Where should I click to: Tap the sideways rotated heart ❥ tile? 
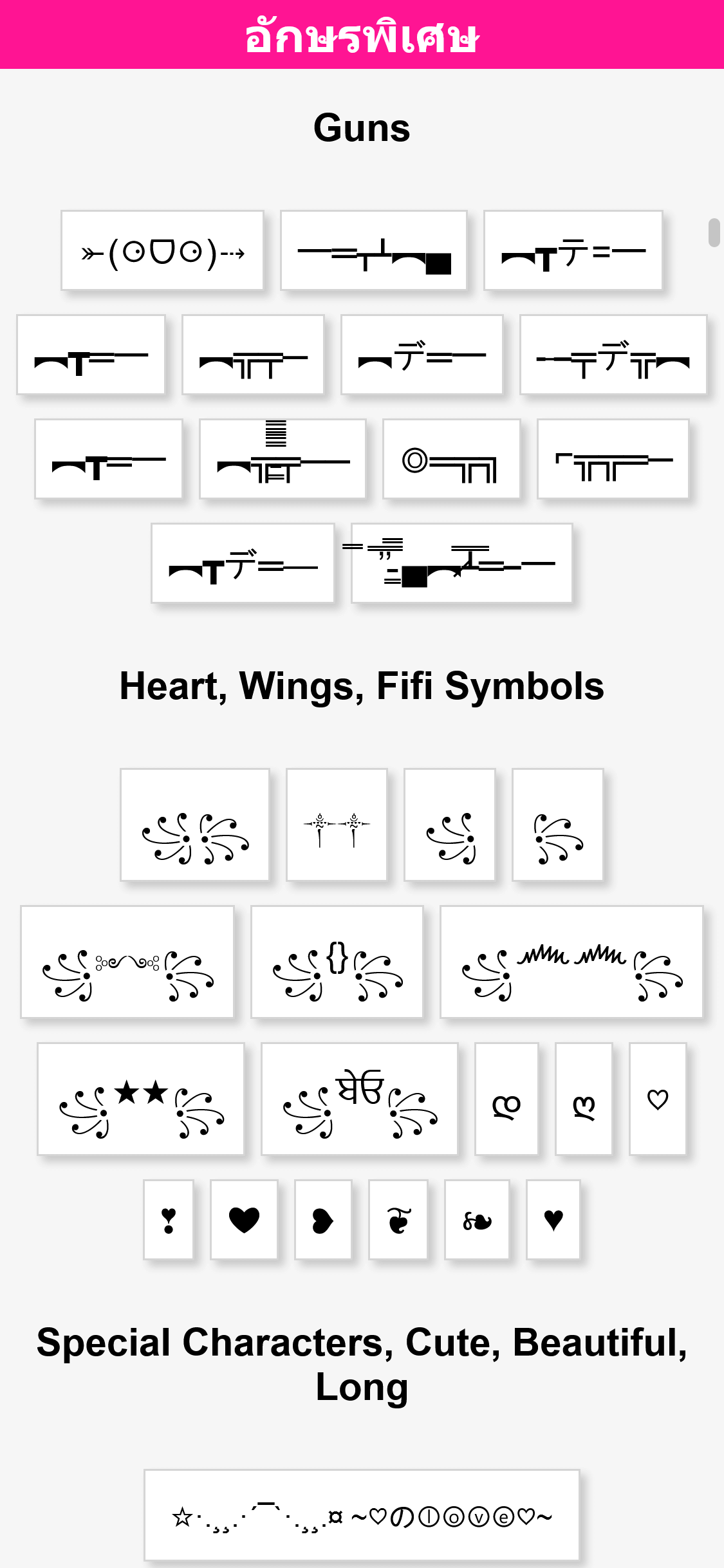point(323,1219)
